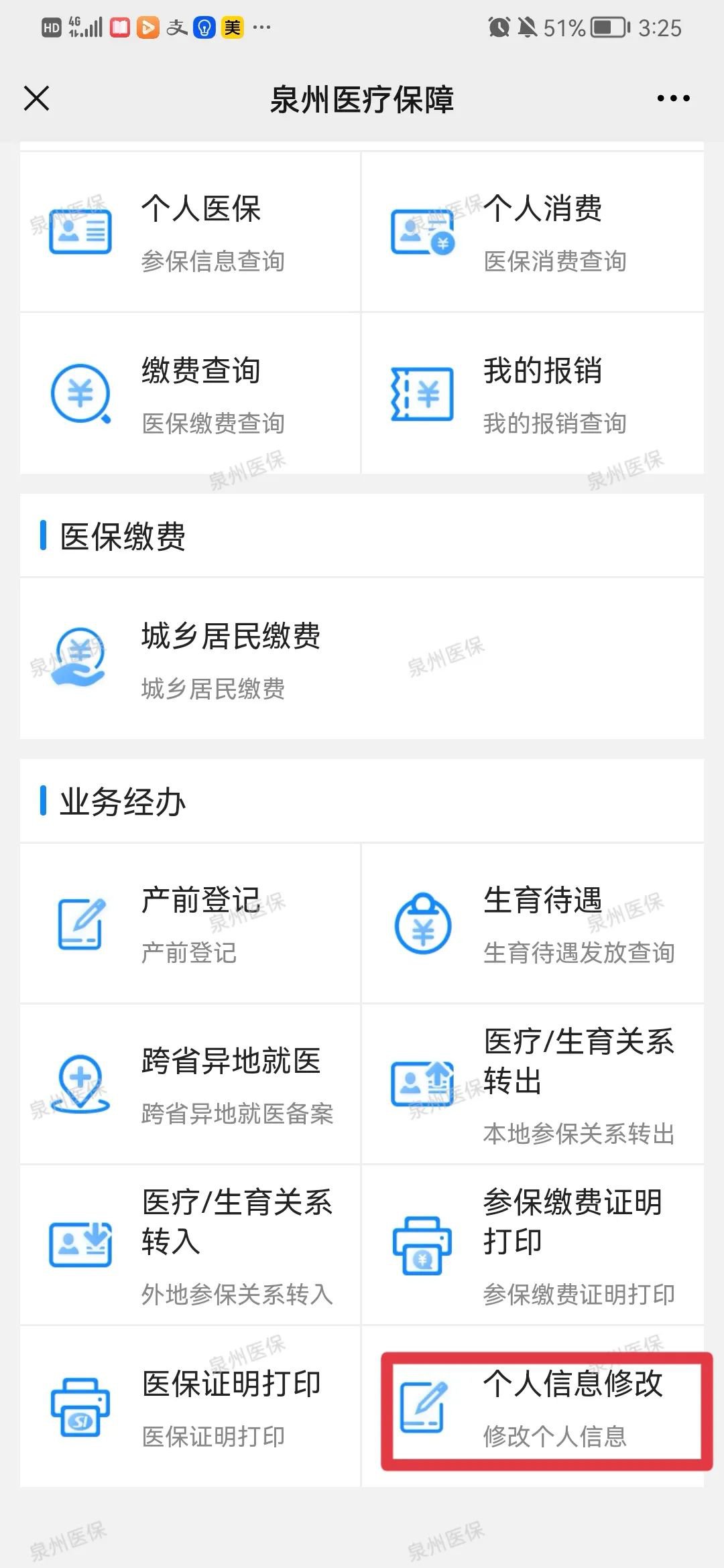View 我的报销 reimbursement records
Image resolution: width=724 pixels, height=1568 pixels.
pyautogui.click(x=532, y=394)
